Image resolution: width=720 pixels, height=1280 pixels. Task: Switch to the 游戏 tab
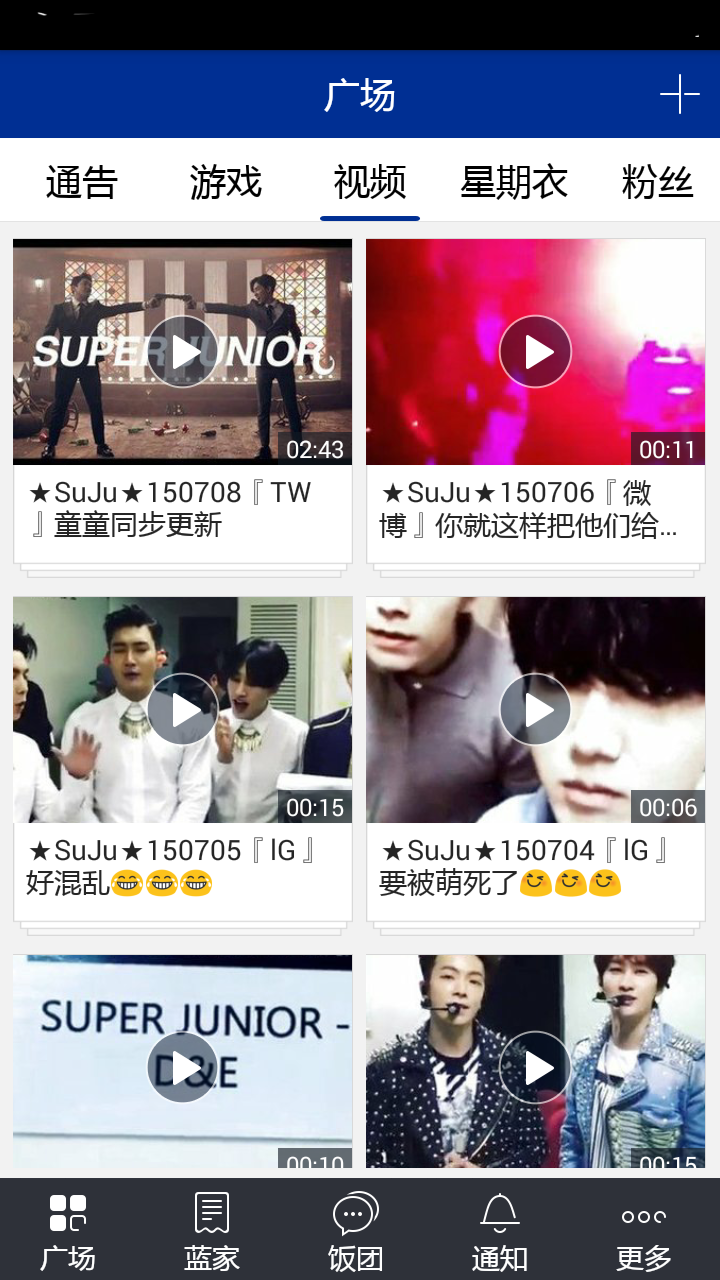226,182
